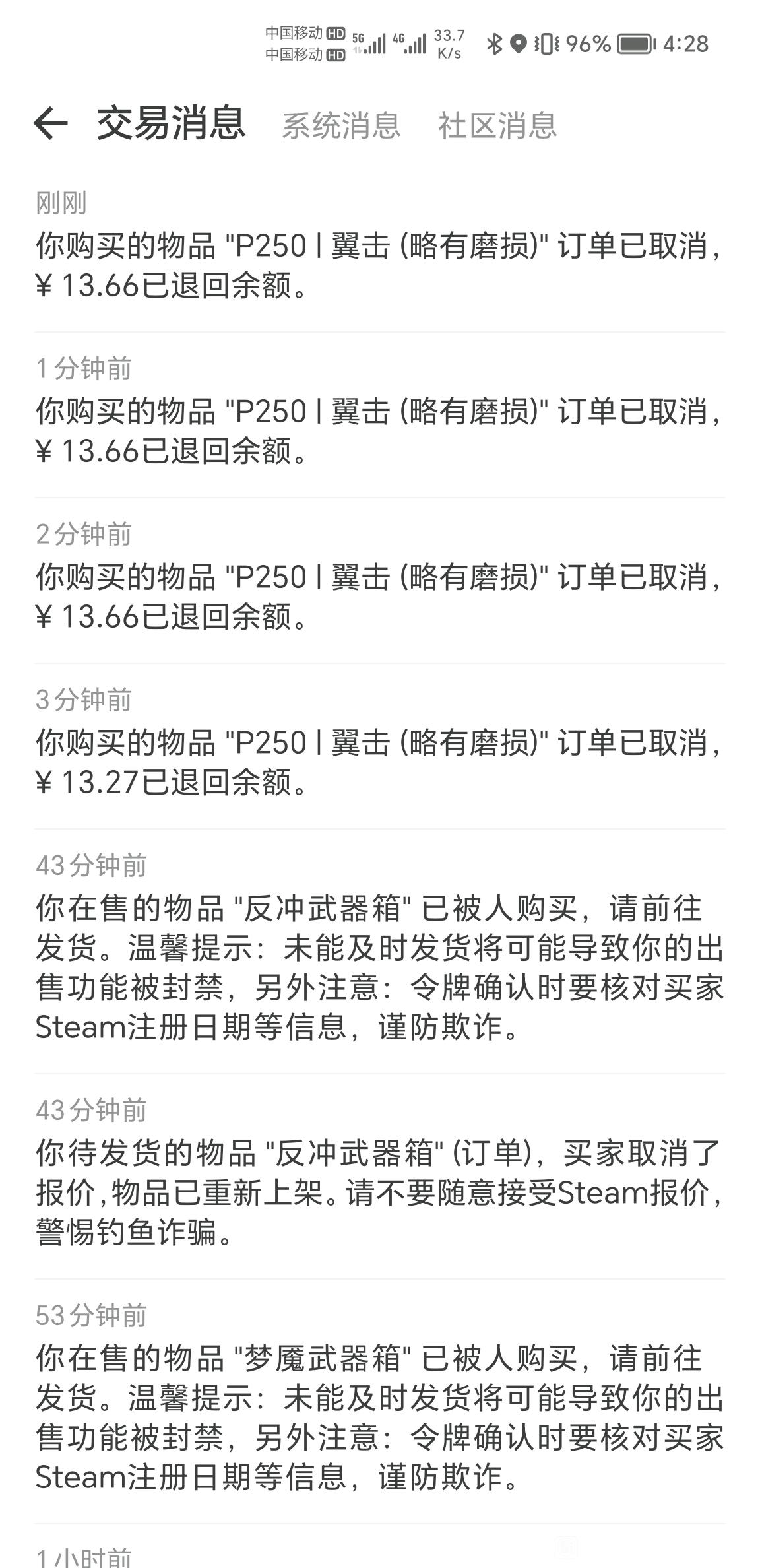Switch to the 社区消息 tab
This screenshot has height=1568, width=760.
pos(497,125)
